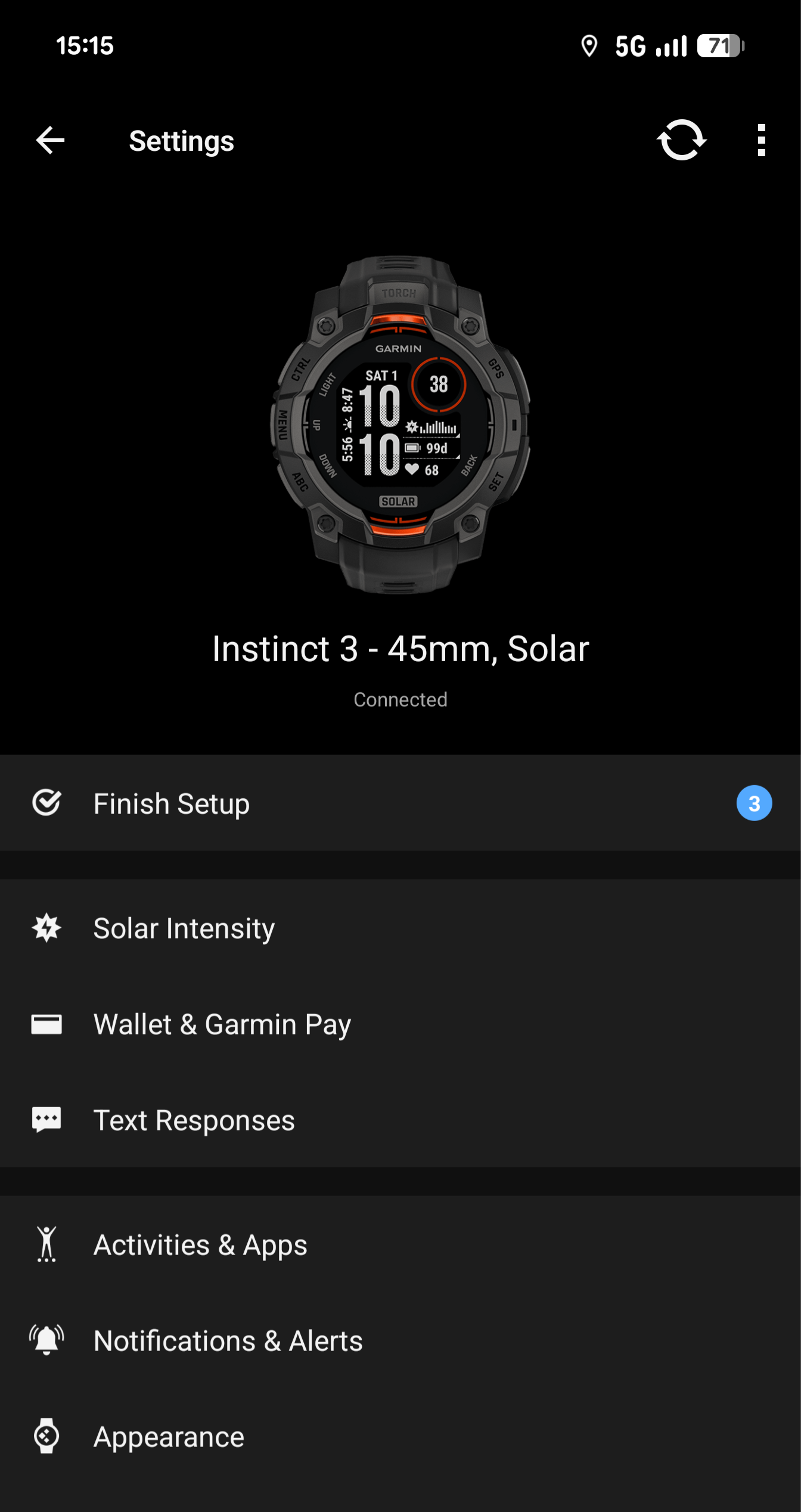Sync the Instinct 3 watch
Image resolution: width=801 pixels, height=1512 pixels.
(681, 141)
